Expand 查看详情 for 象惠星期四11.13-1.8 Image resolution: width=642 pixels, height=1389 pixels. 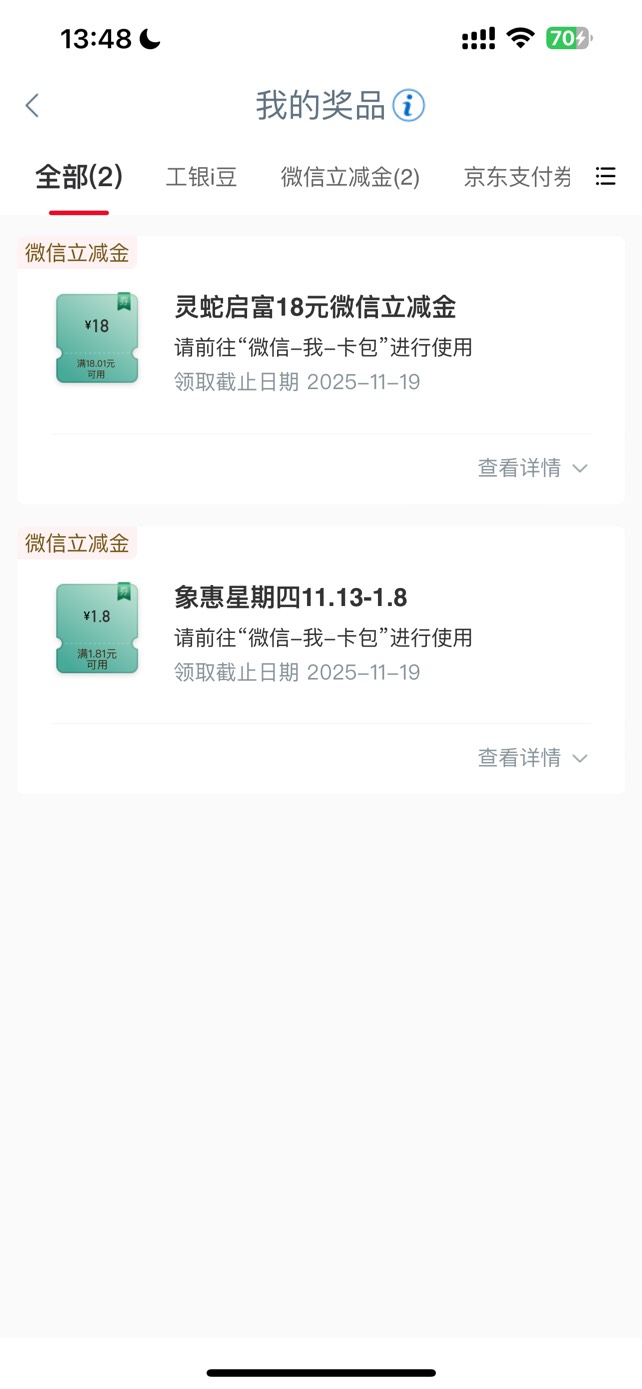[532, 758]
